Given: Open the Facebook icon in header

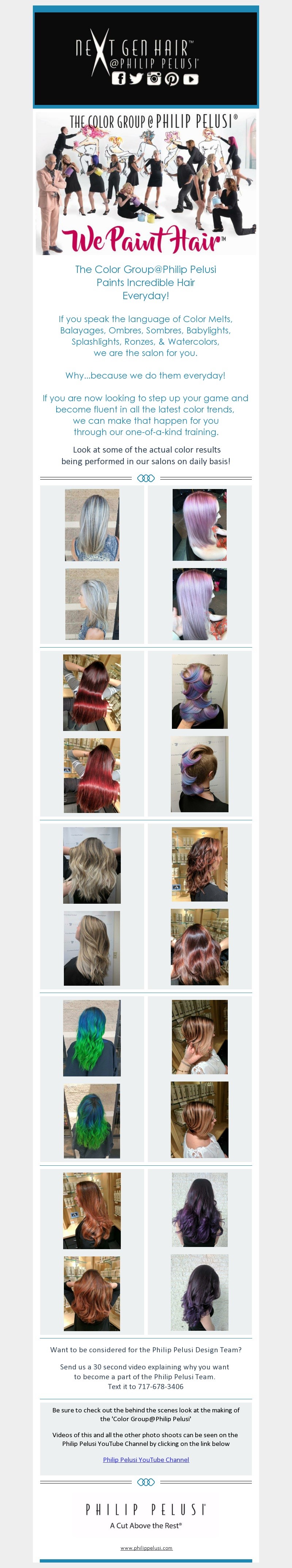Looking at the screenshot, I should [x=118, y=78].
